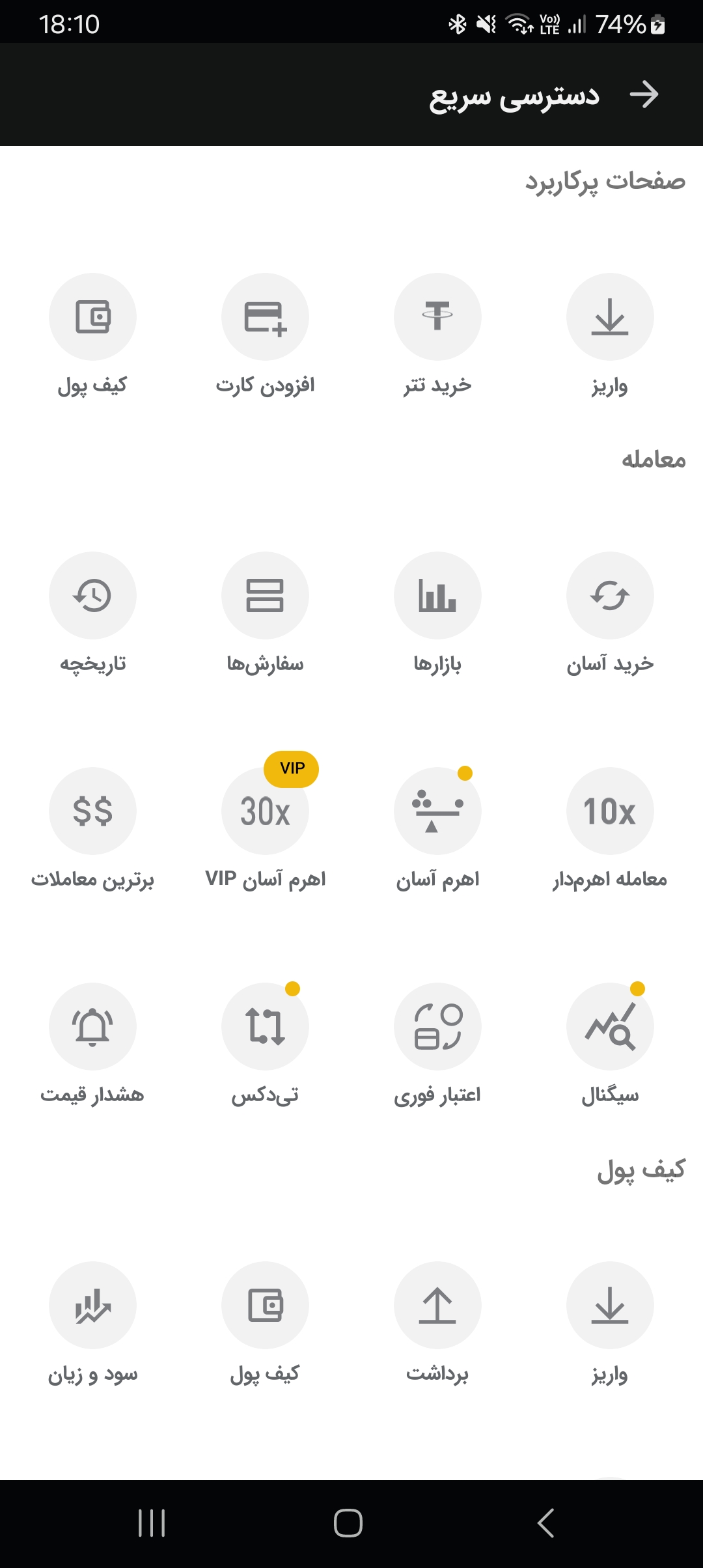Open the خرید آسان shortcut
The width and height of the screenshot is (703, 1568).
610,596
